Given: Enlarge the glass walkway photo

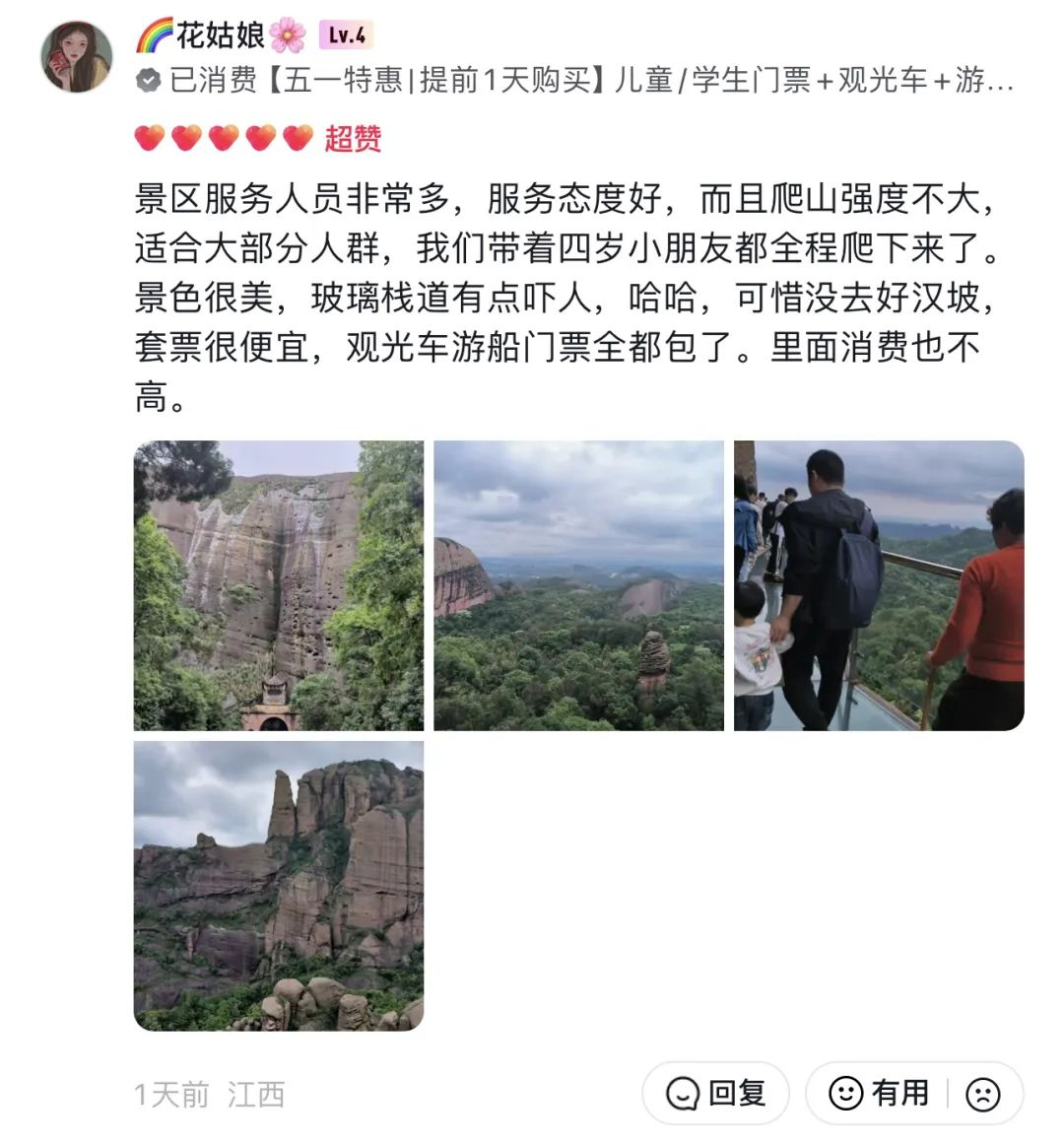Looking at the screenshot, I should (879, 585).
